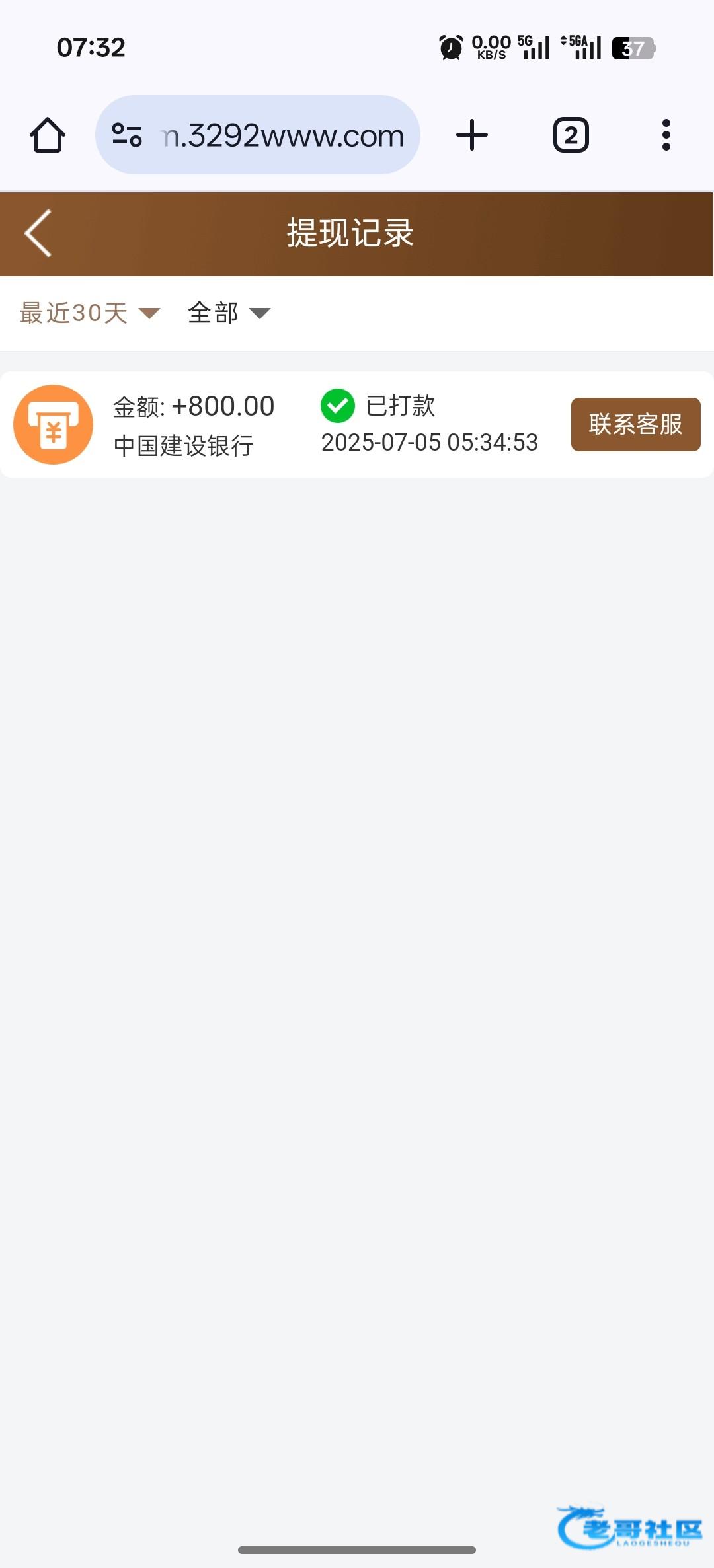Go back from the 提现记录 page
This screenshot has height=1568, width=714.
(x=38, y=233)
